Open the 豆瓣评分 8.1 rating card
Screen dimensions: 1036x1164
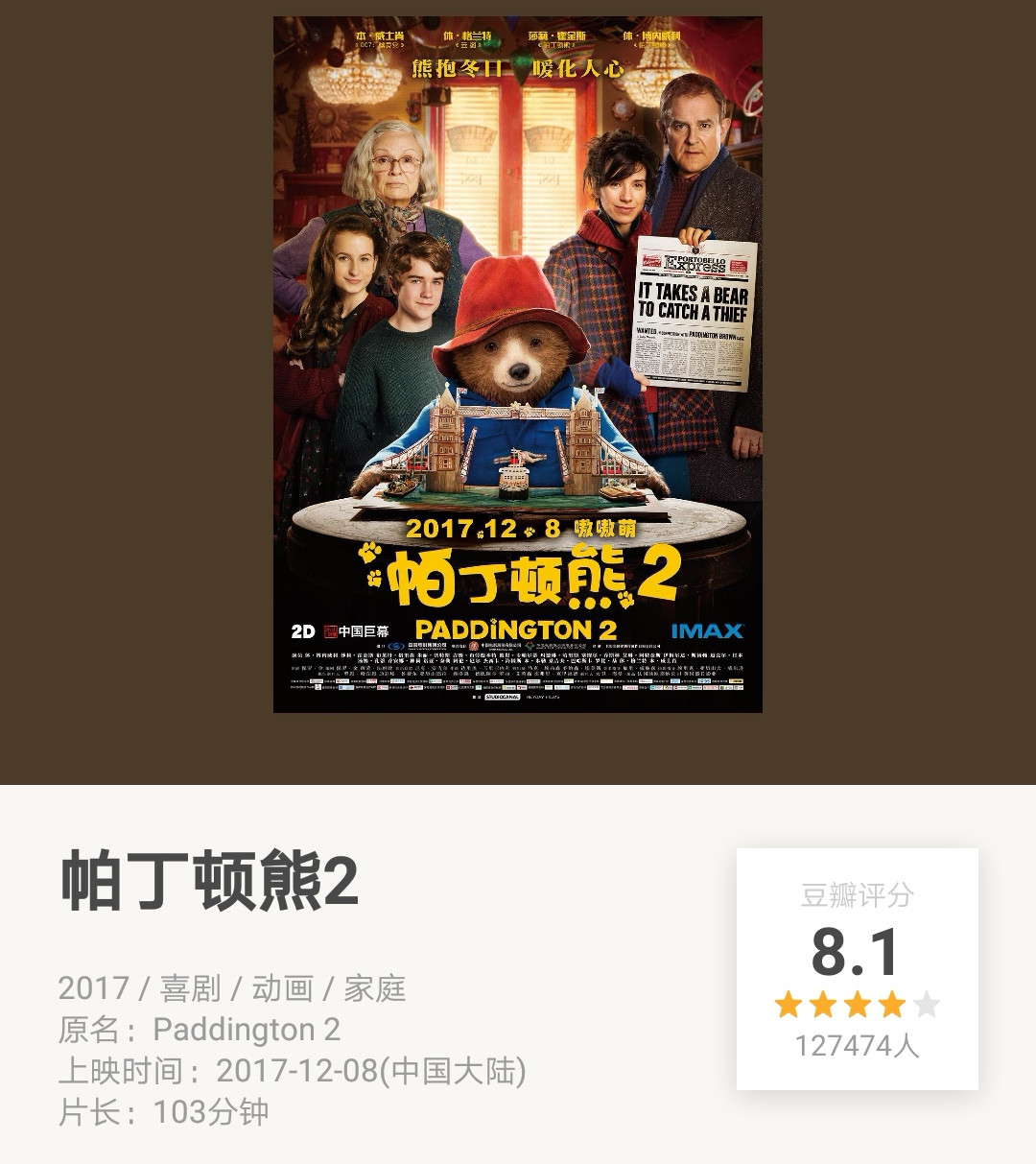(857, 967)
